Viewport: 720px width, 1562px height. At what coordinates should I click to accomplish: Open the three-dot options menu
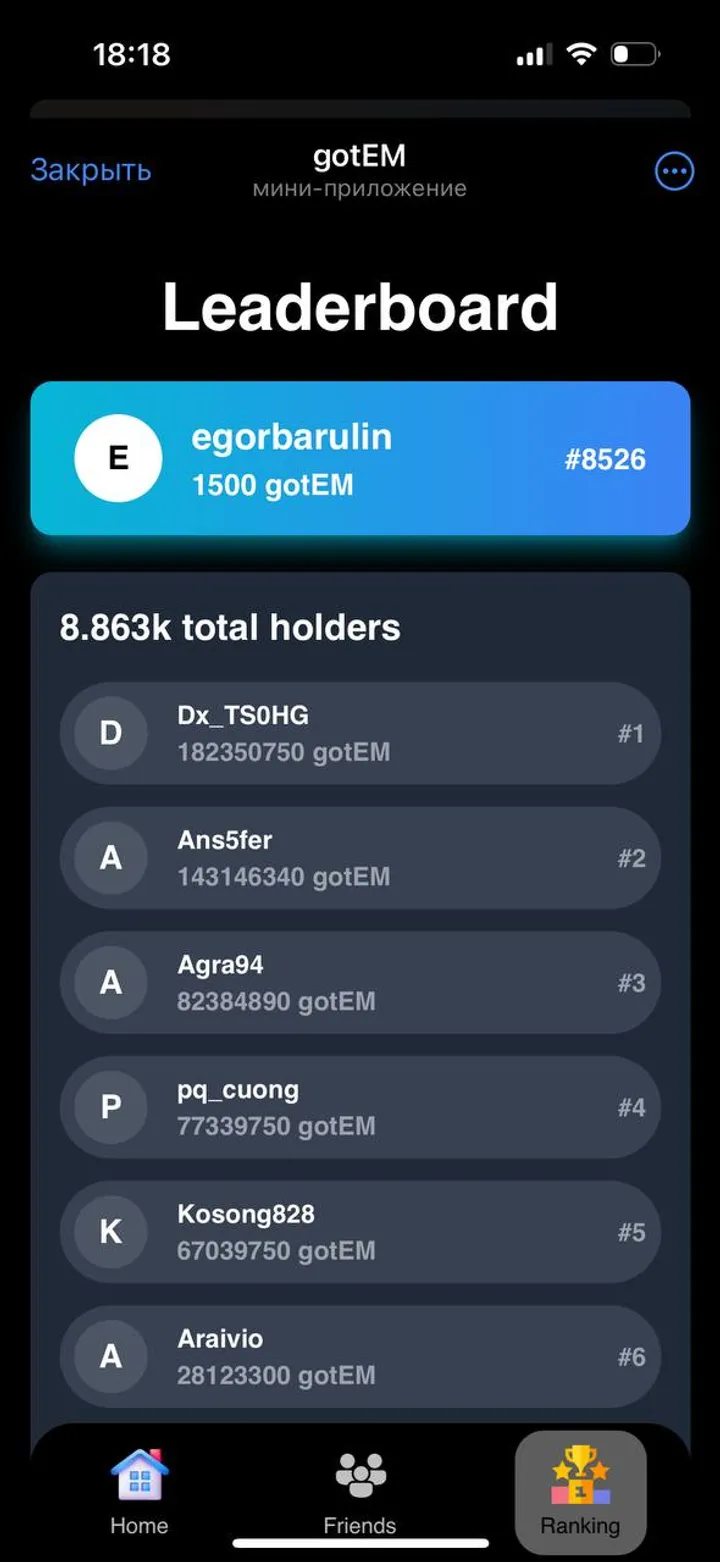point(674,171)
